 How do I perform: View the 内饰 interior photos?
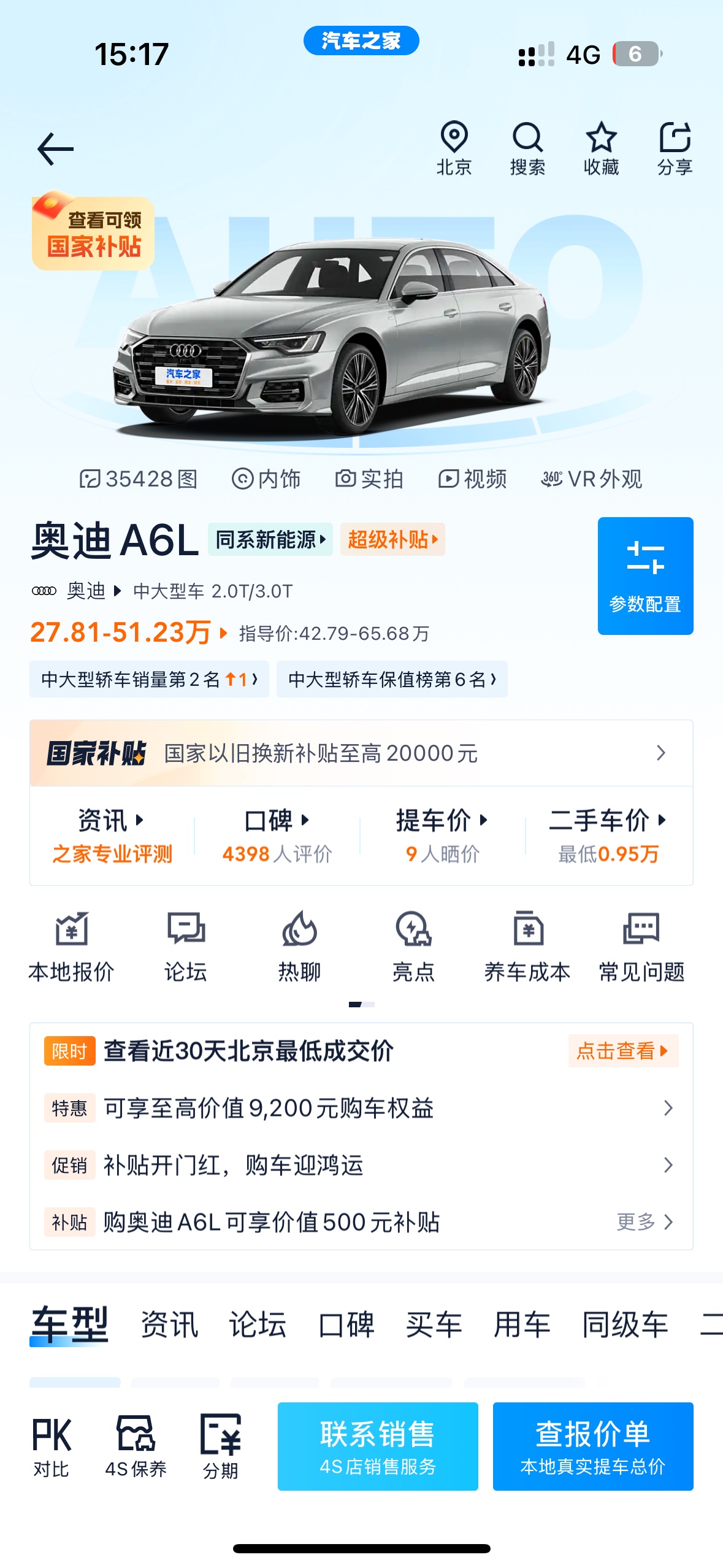[266, 478]
